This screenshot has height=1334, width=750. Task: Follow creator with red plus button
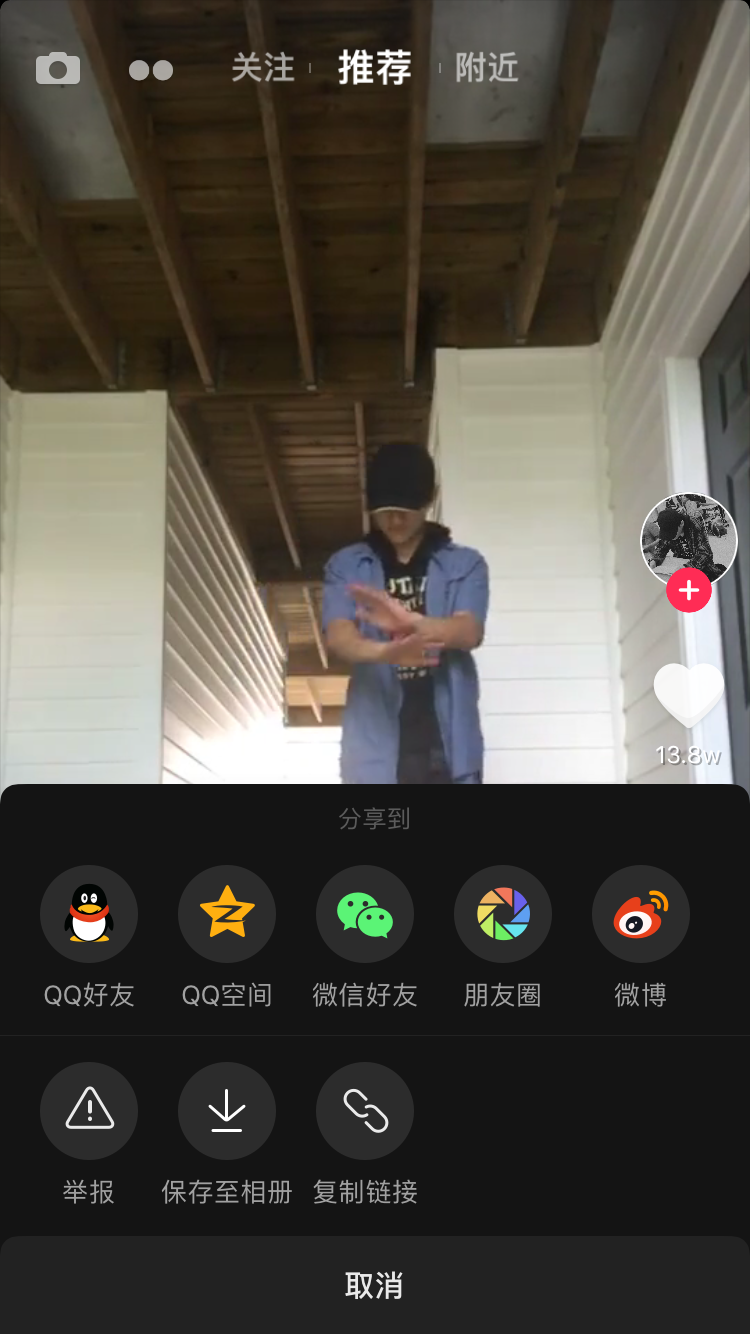[x=689, y=591]
